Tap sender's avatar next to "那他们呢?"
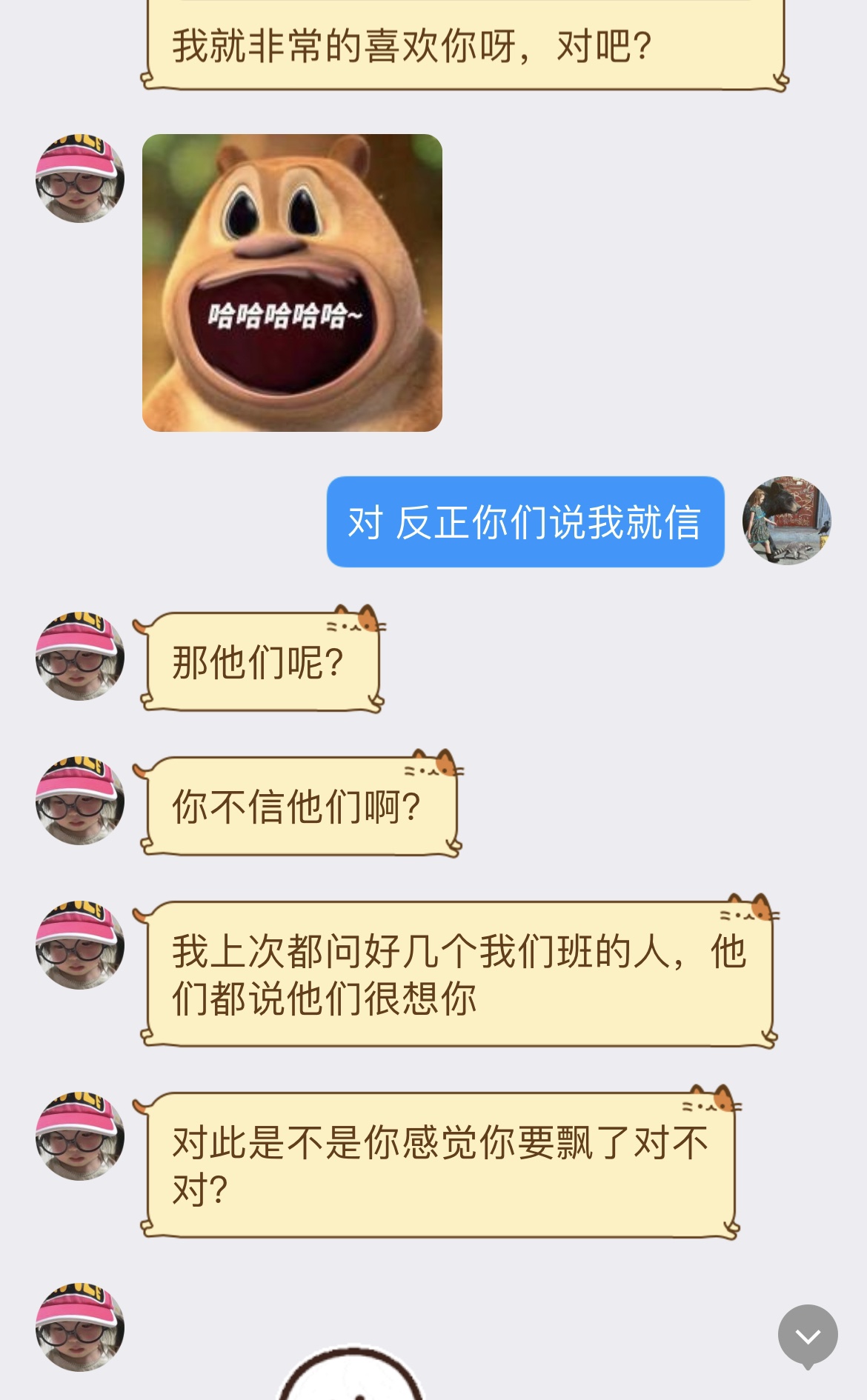The width and height of the screenshot is (867, 1400). [80, 656]
